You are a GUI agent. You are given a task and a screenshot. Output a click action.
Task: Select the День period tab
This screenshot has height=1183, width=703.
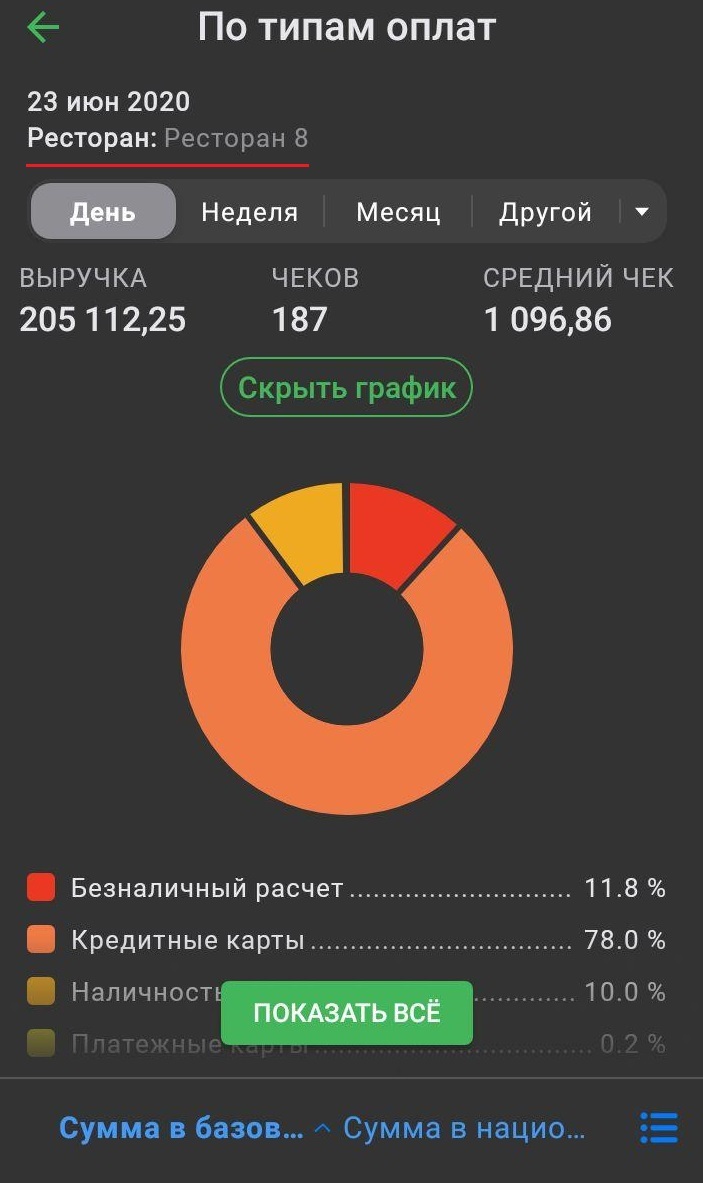click(103, 212)
